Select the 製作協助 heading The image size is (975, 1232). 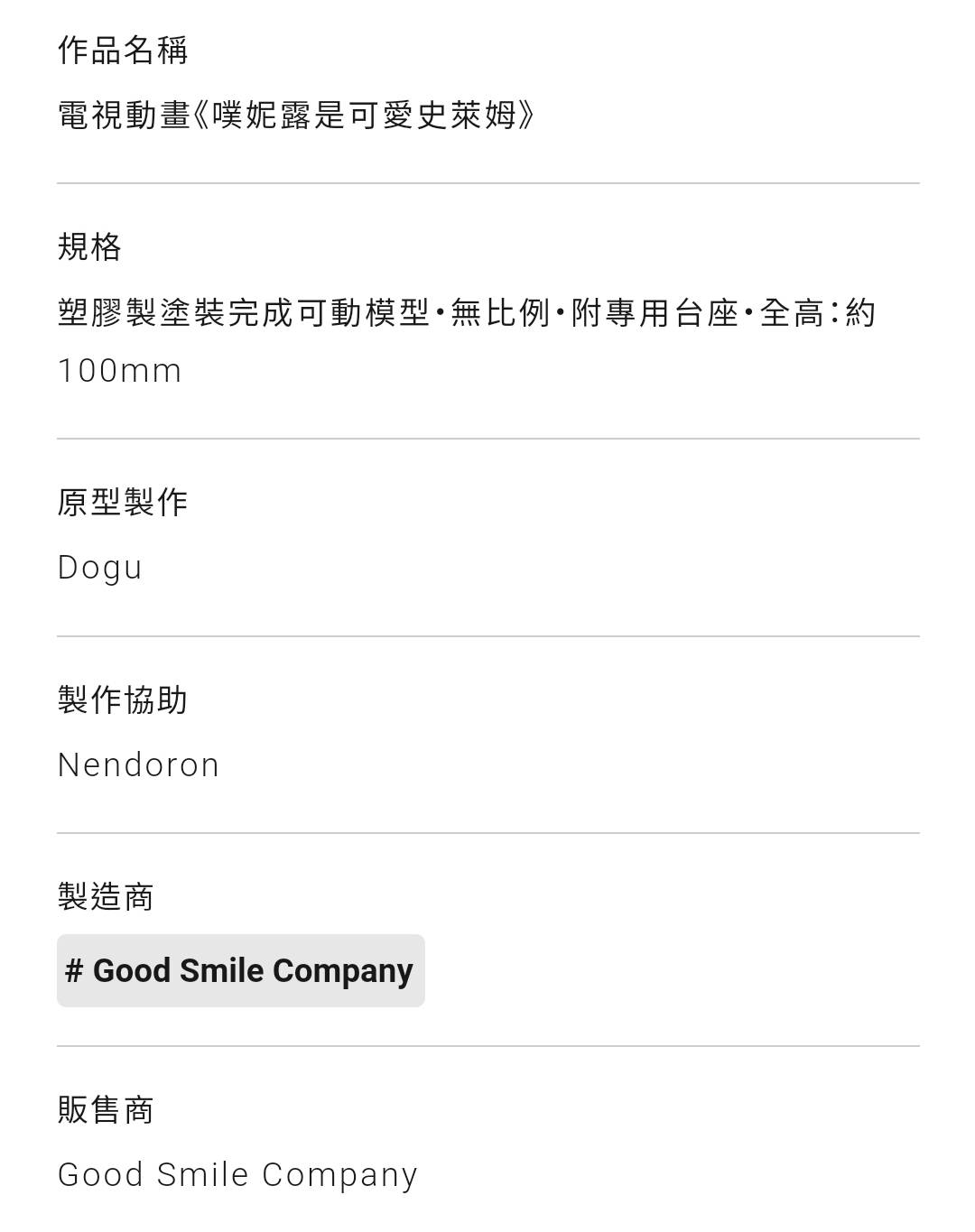tap(123, 698)
